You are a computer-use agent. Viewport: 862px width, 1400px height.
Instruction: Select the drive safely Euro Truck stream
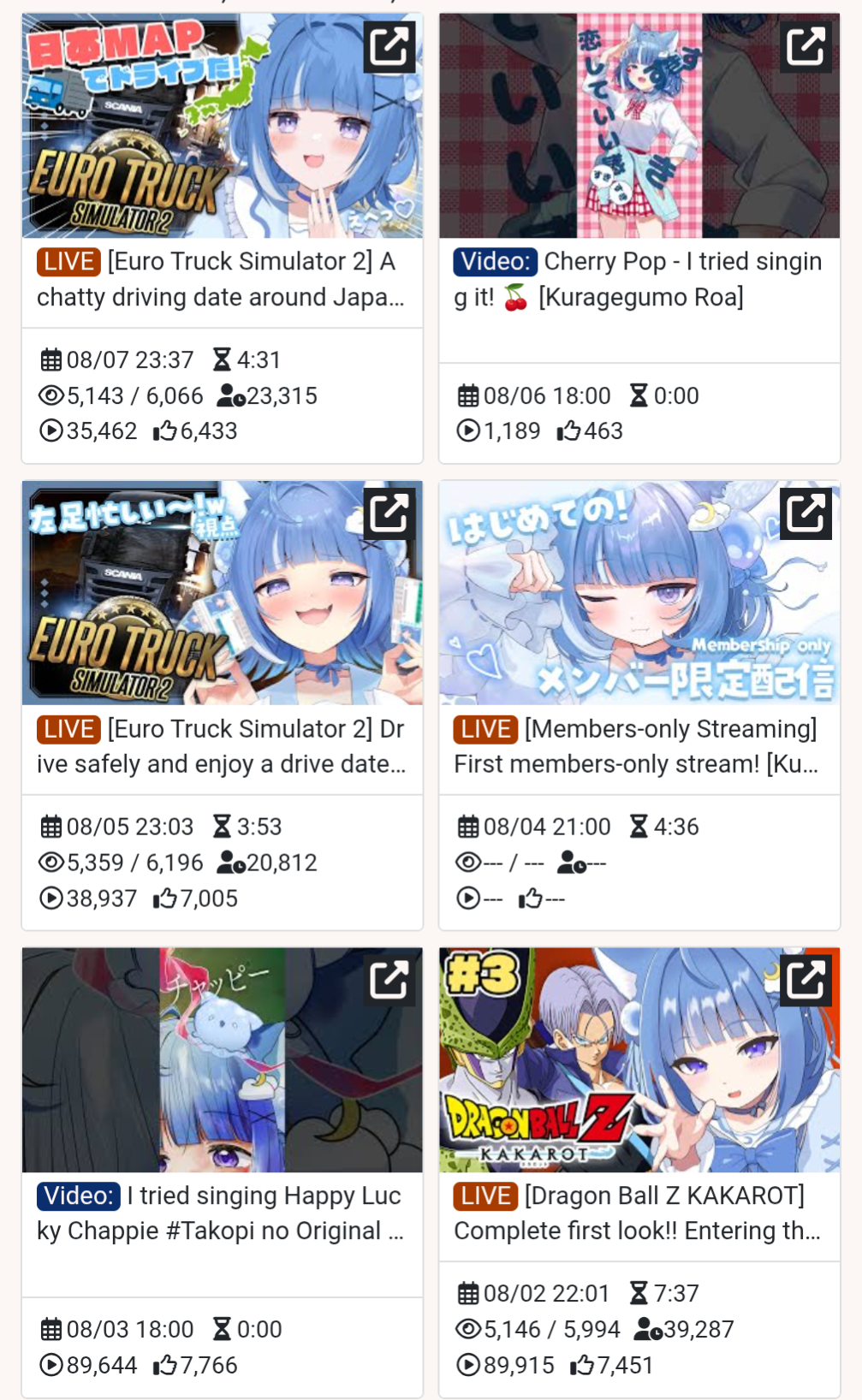[221, 746]
